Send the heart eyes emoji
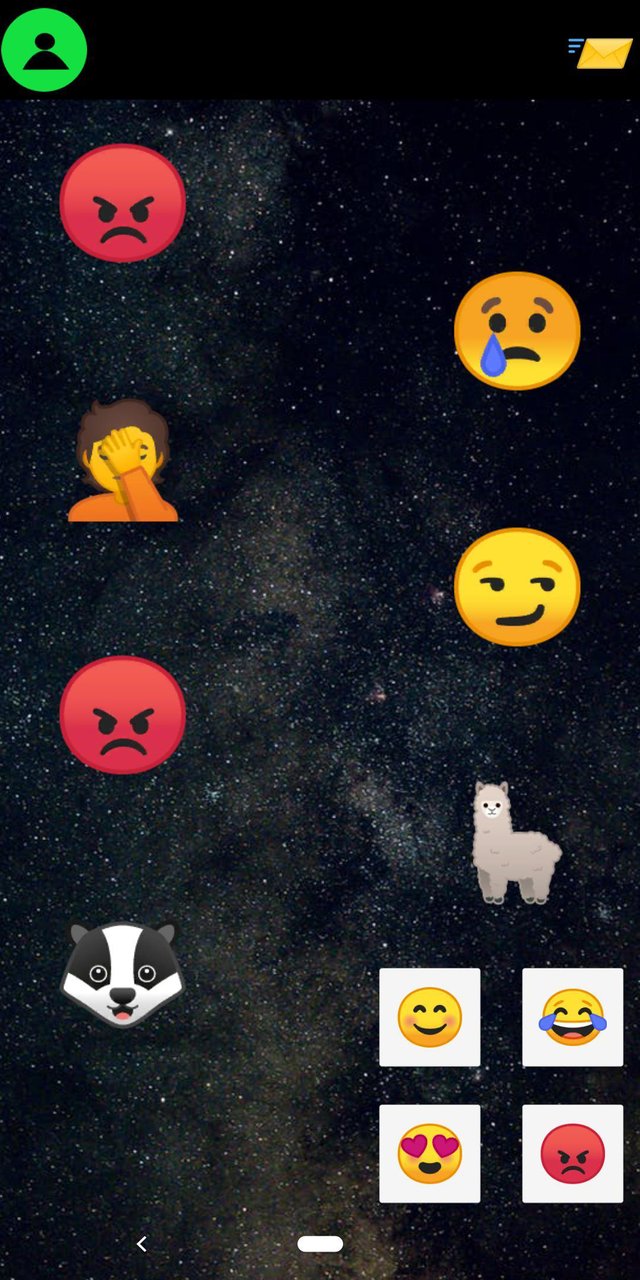 429,1153
